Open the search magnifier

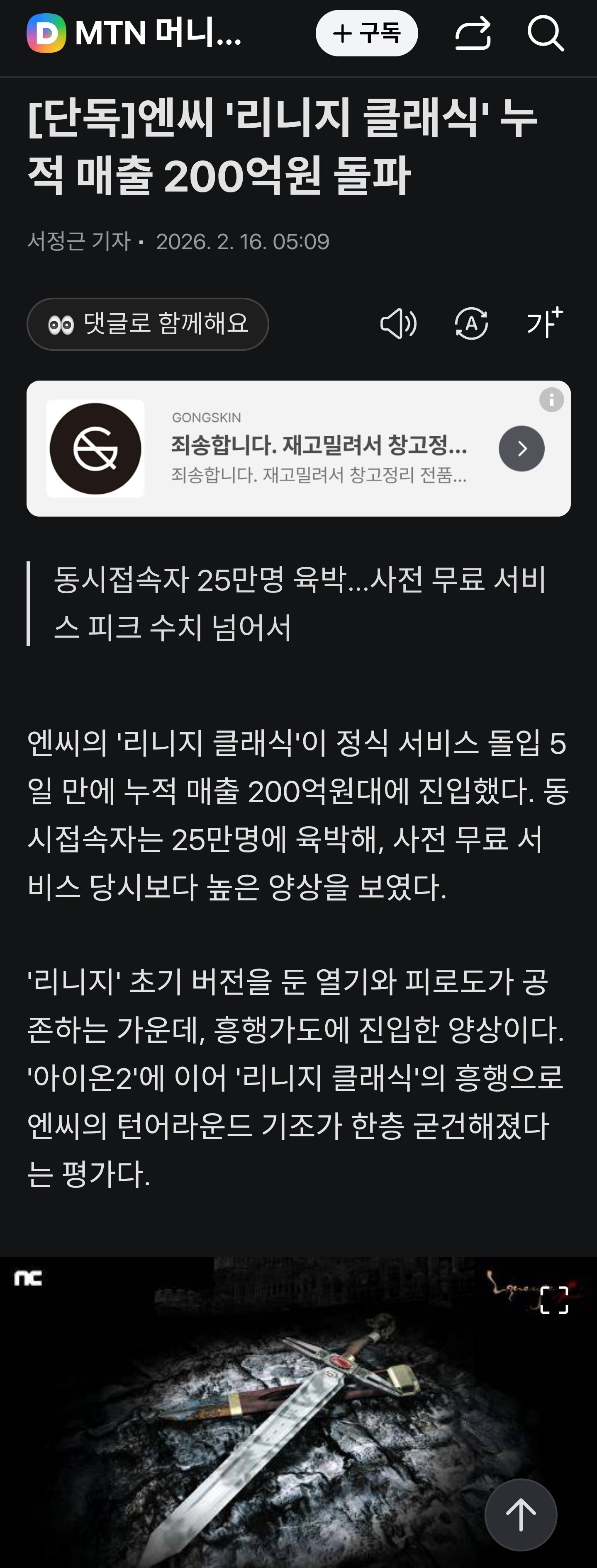545,33
